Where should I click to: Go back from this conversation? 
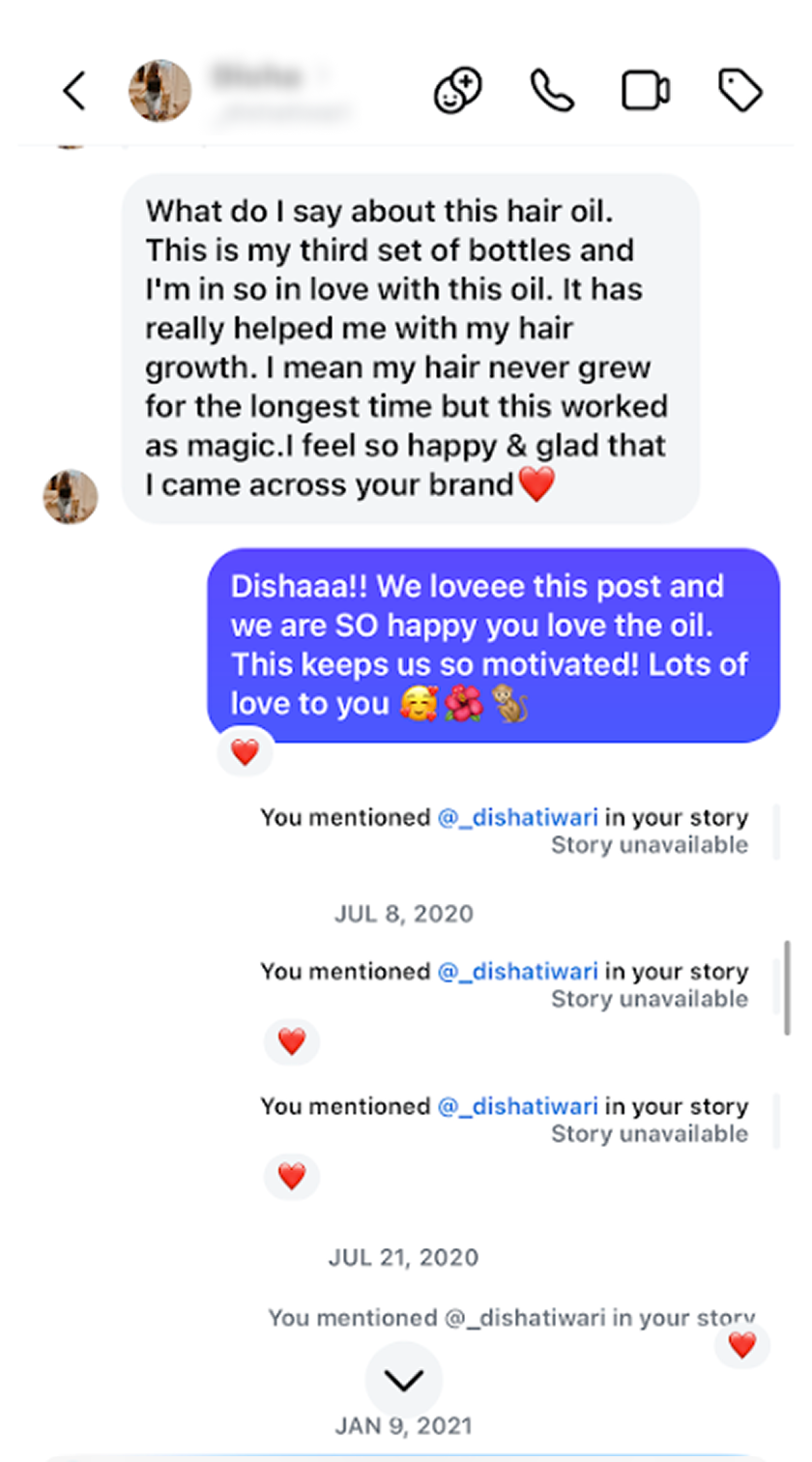pyautogui.click(x=74, y=91)
